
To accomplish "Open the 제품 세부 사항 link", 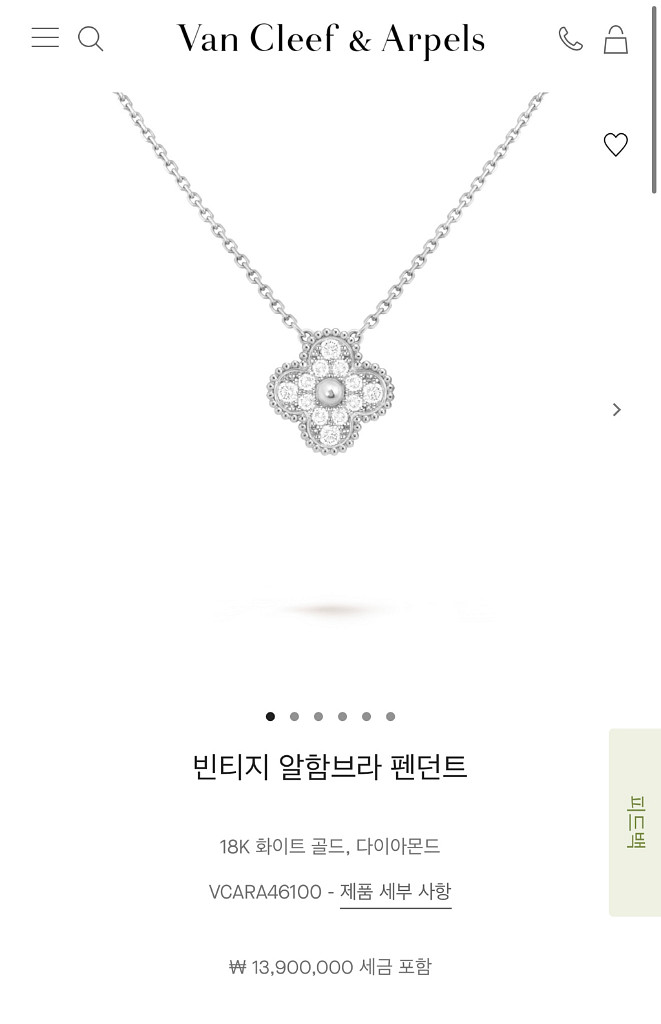I will [x=395, y=891].
